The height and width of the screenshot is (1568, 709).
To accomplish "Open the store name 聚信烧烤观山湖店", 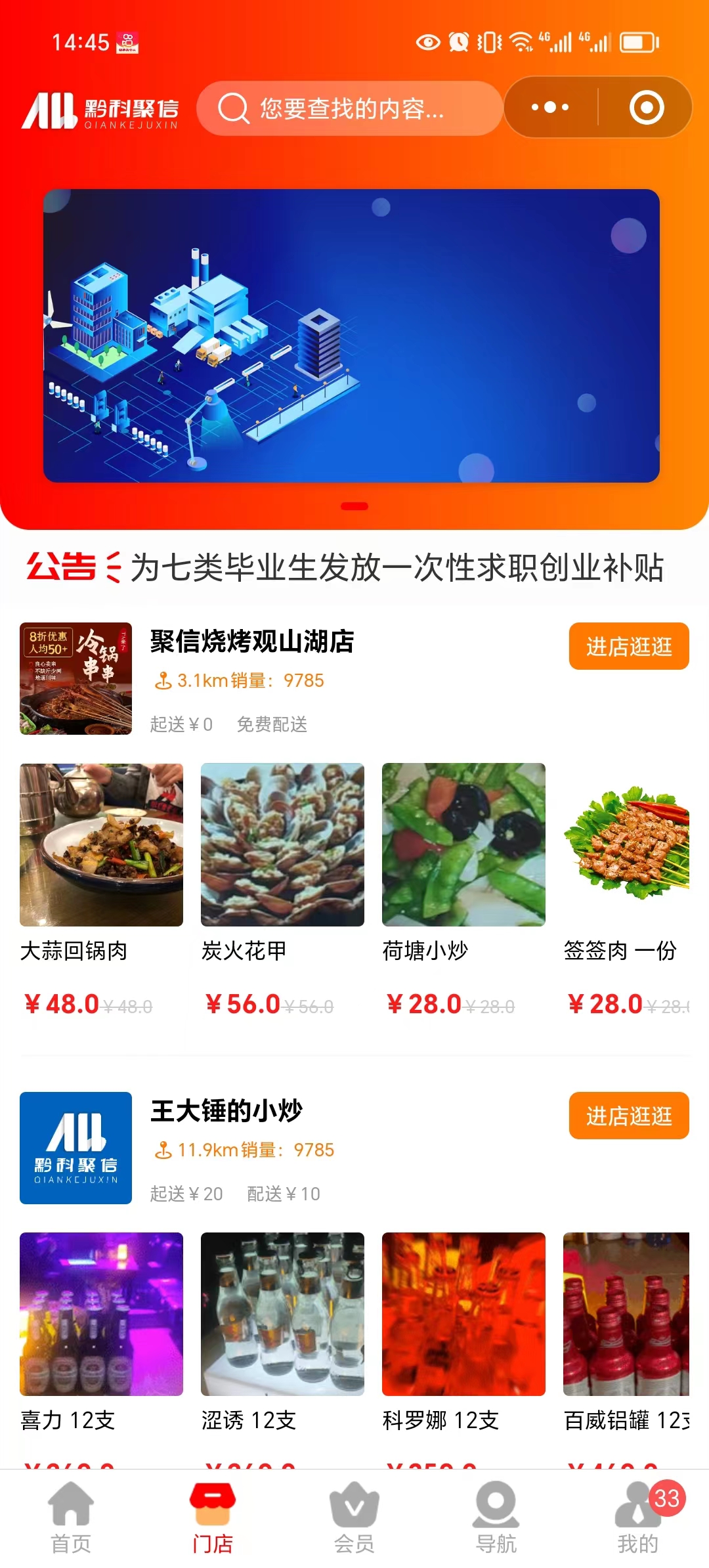I will click(252, 642).
